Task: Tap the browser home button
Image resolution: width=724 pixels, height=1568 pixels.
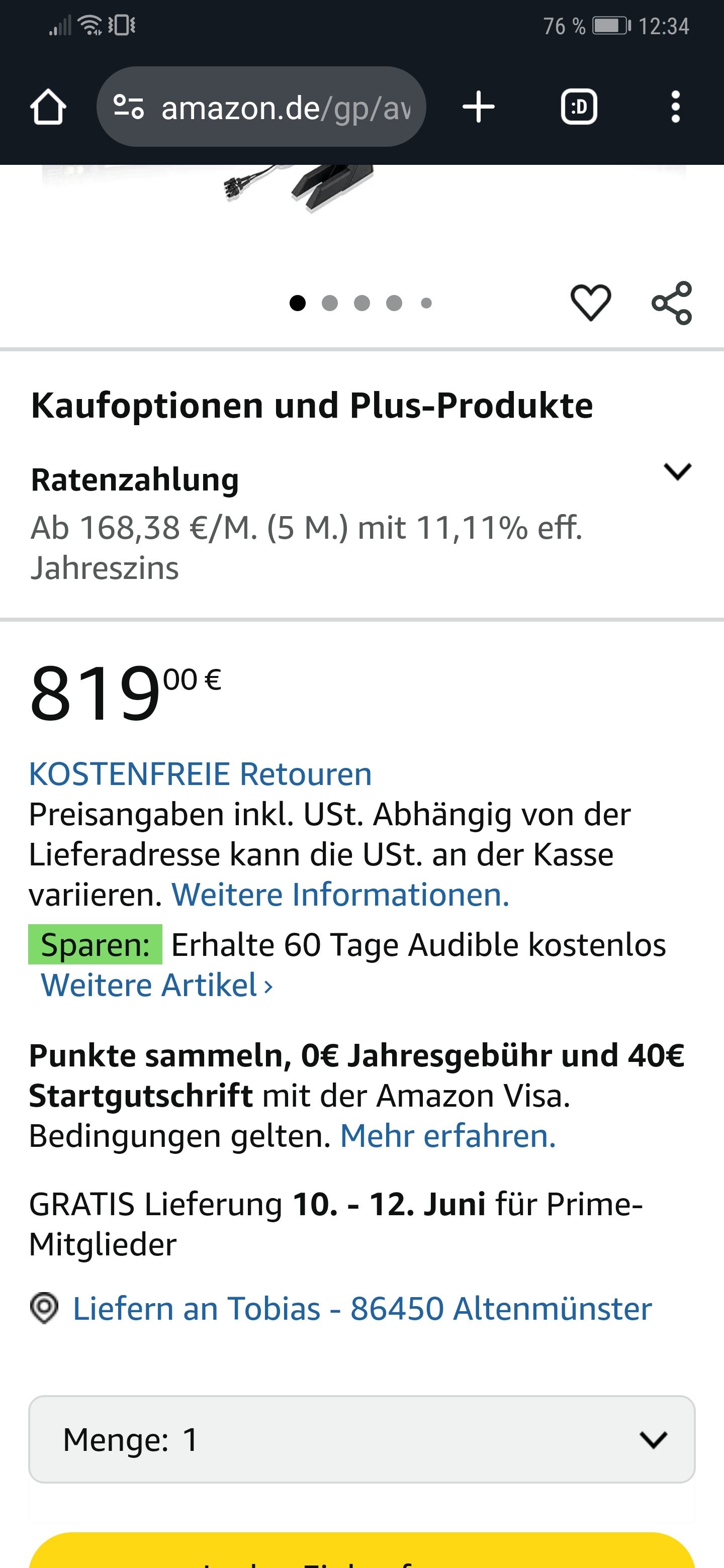Action: point(48,107)
